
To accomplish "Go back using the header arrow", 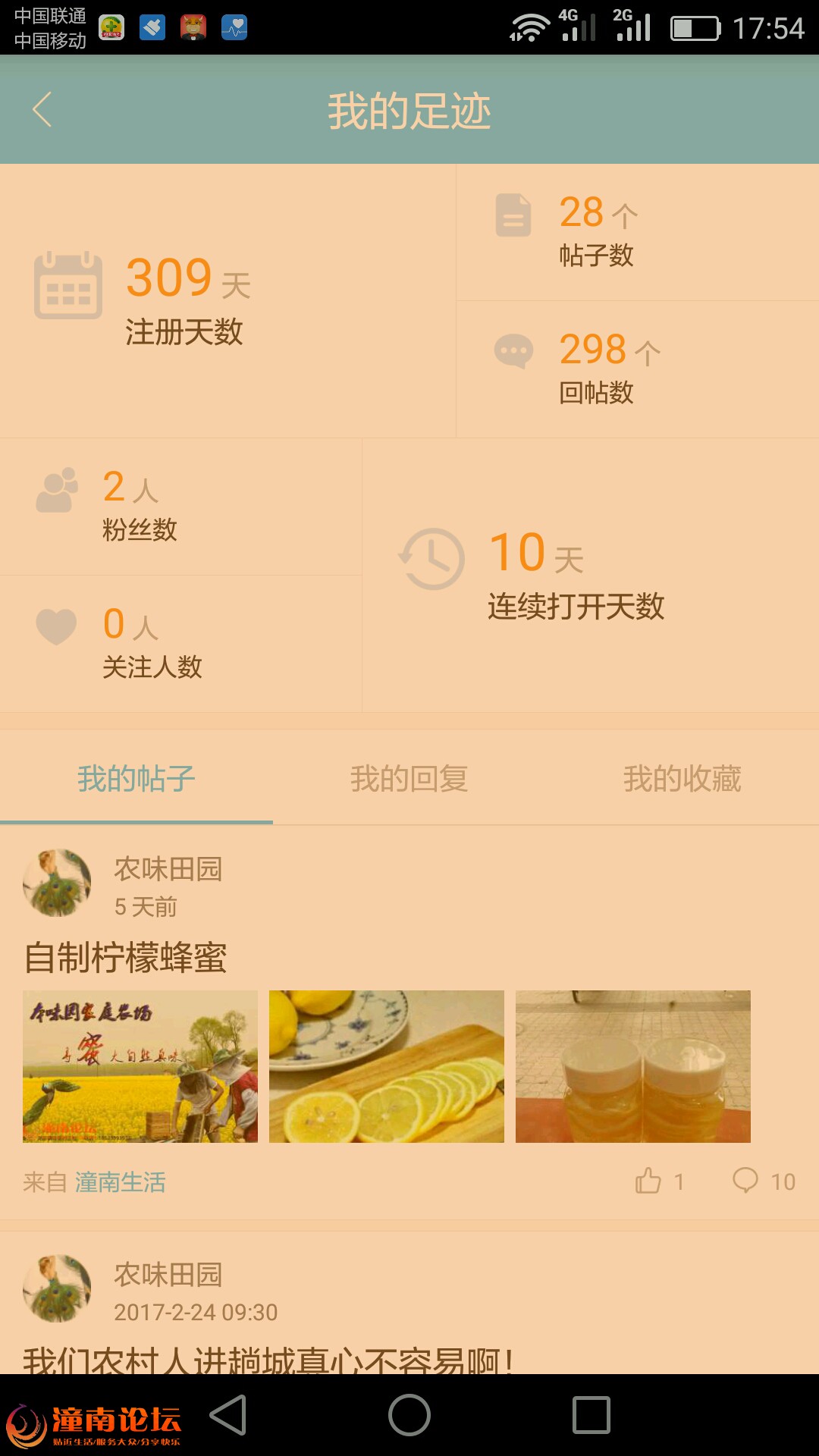I will [x=42, y=110].
